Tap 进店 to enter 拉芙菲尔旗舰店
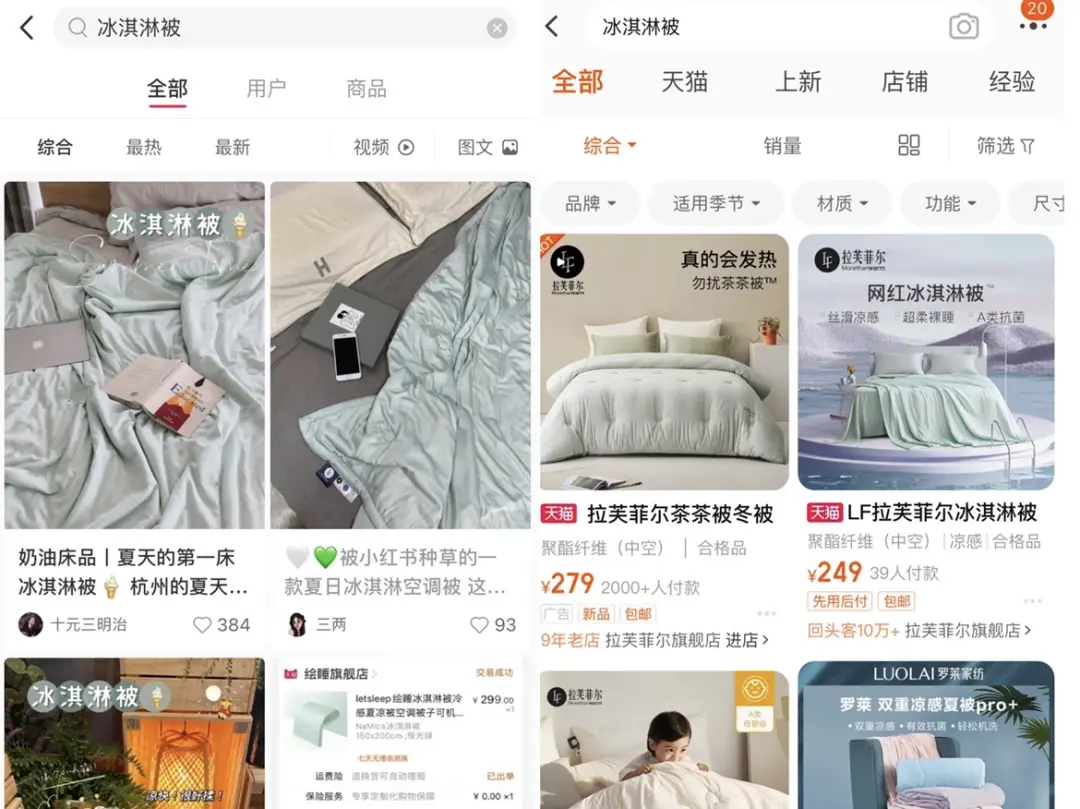The image size is (1080, 809). tap(747, 640)
